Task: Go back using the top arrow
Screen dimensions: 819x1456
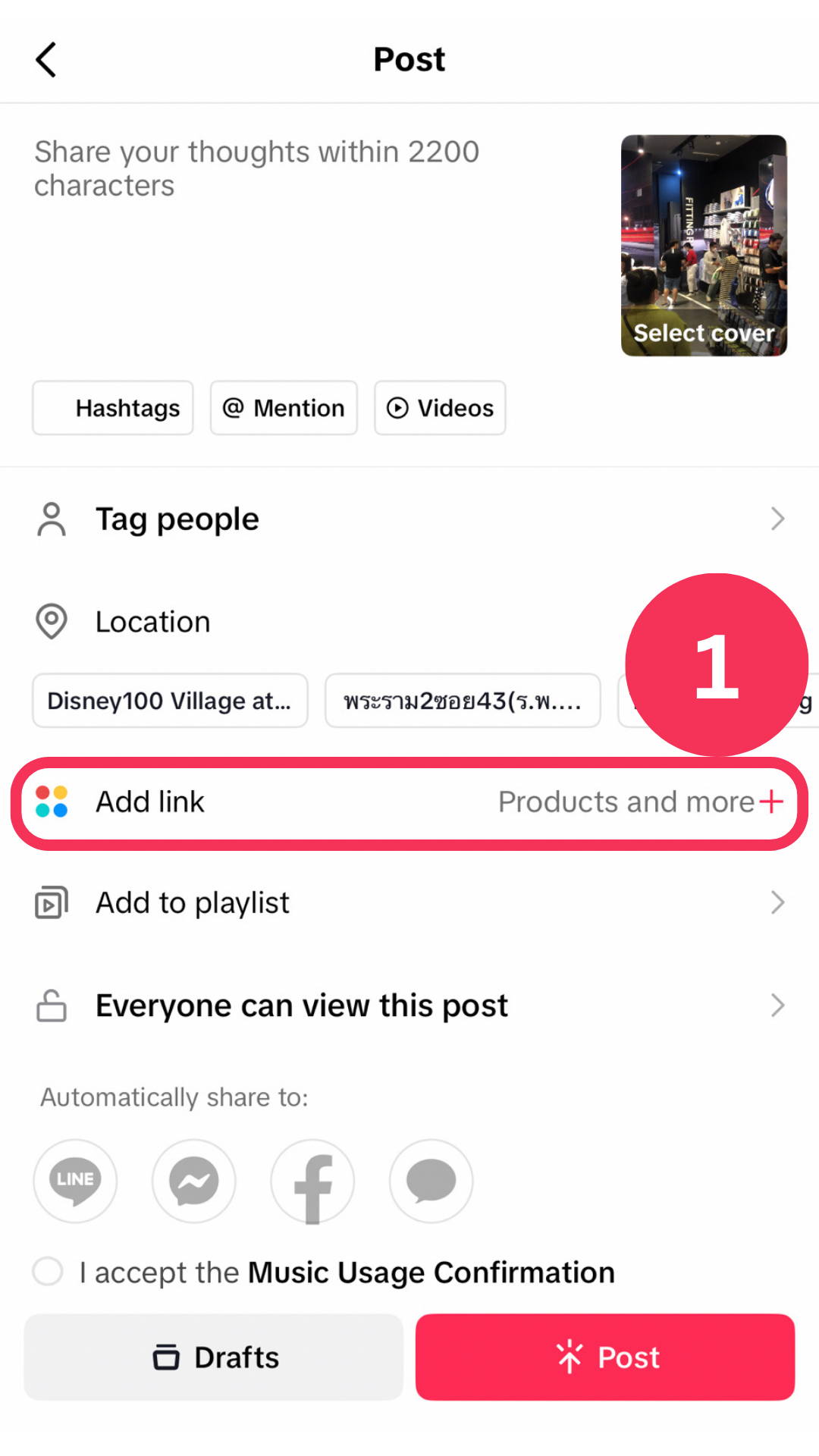Action: click(46, 59)
